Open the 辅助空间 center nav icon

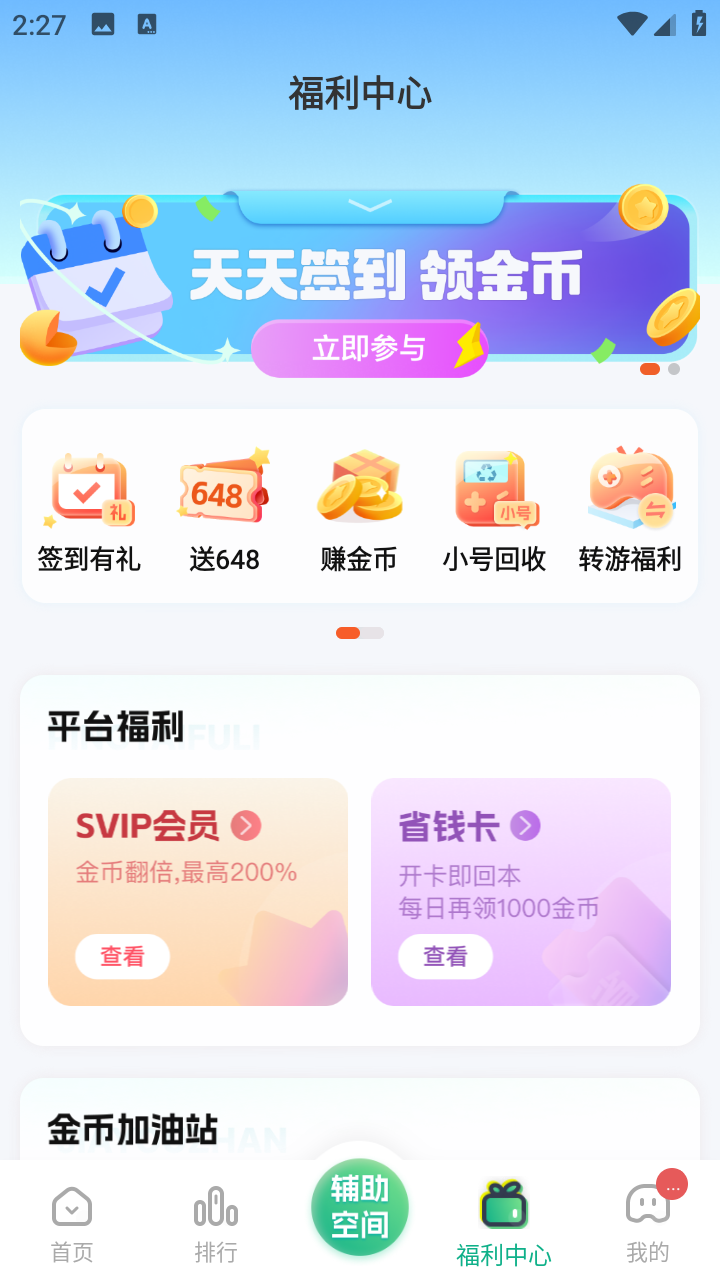point(359,1207)
